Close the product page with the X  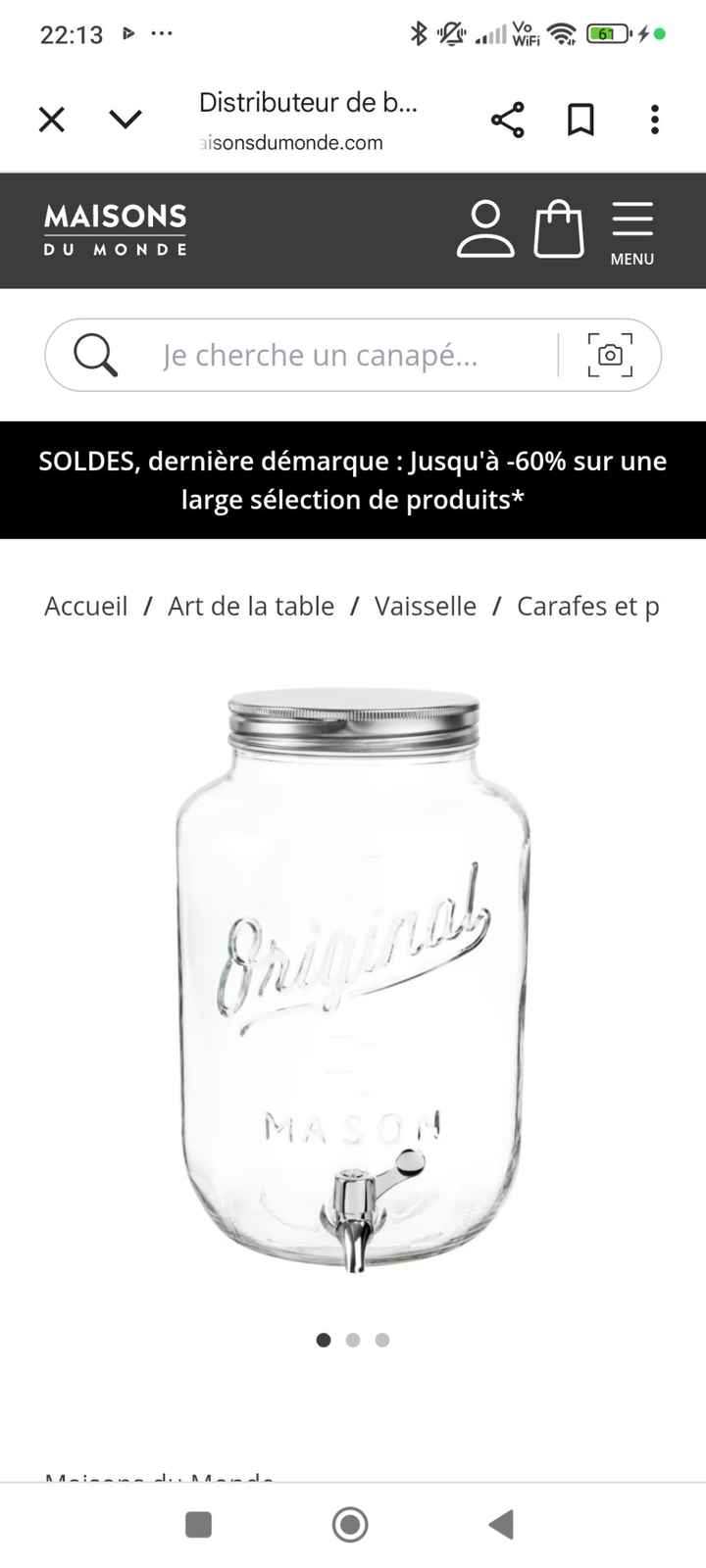pyautogui.click(x=51, y=120)
